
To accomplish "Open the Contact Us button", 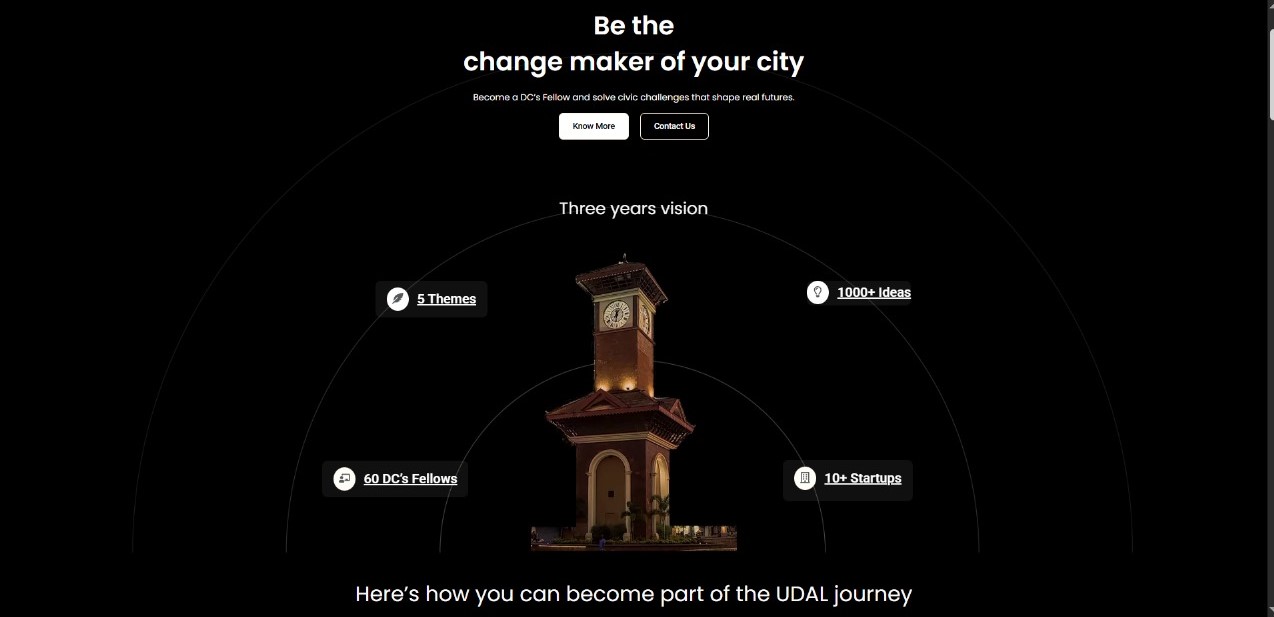I will 674,126.
